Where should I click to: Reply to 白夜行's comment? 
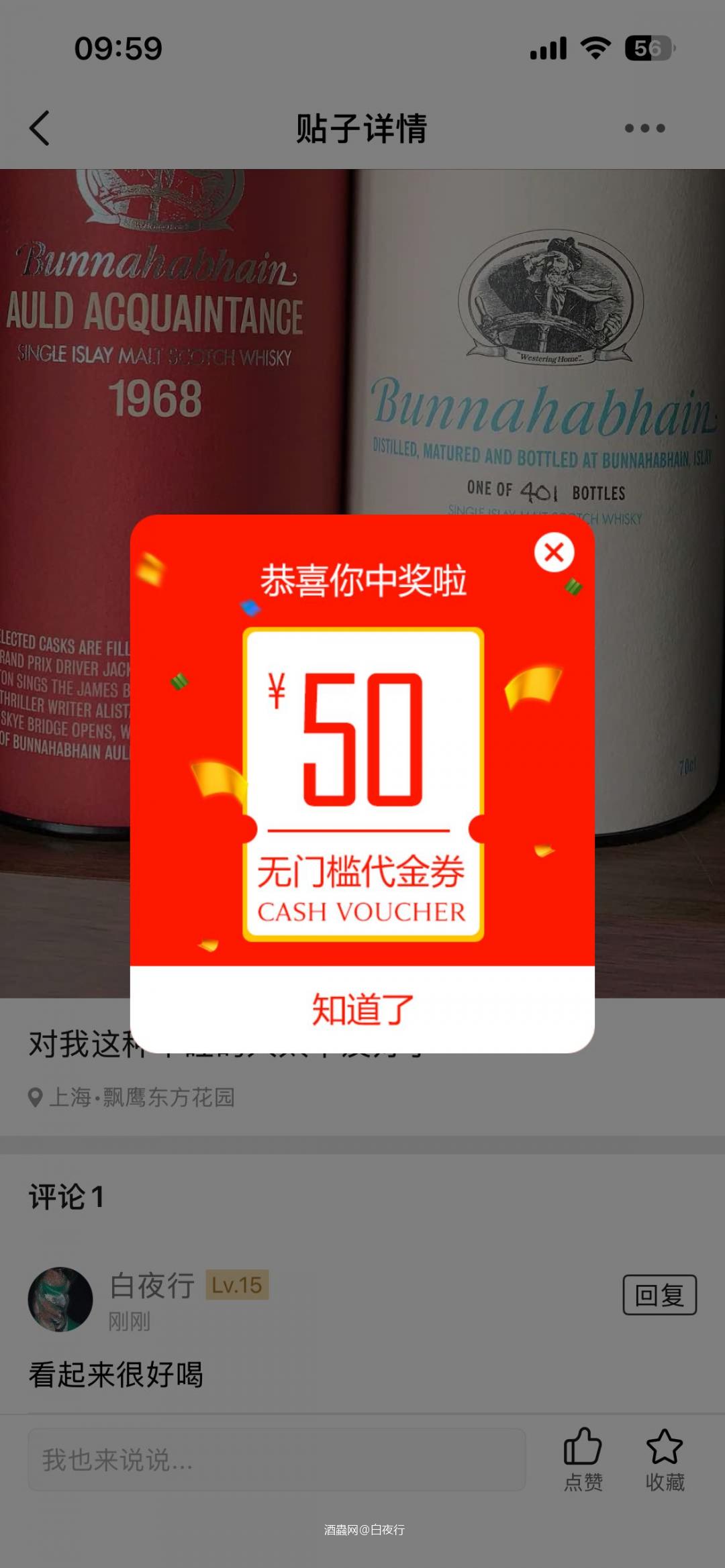point(659,1294)
